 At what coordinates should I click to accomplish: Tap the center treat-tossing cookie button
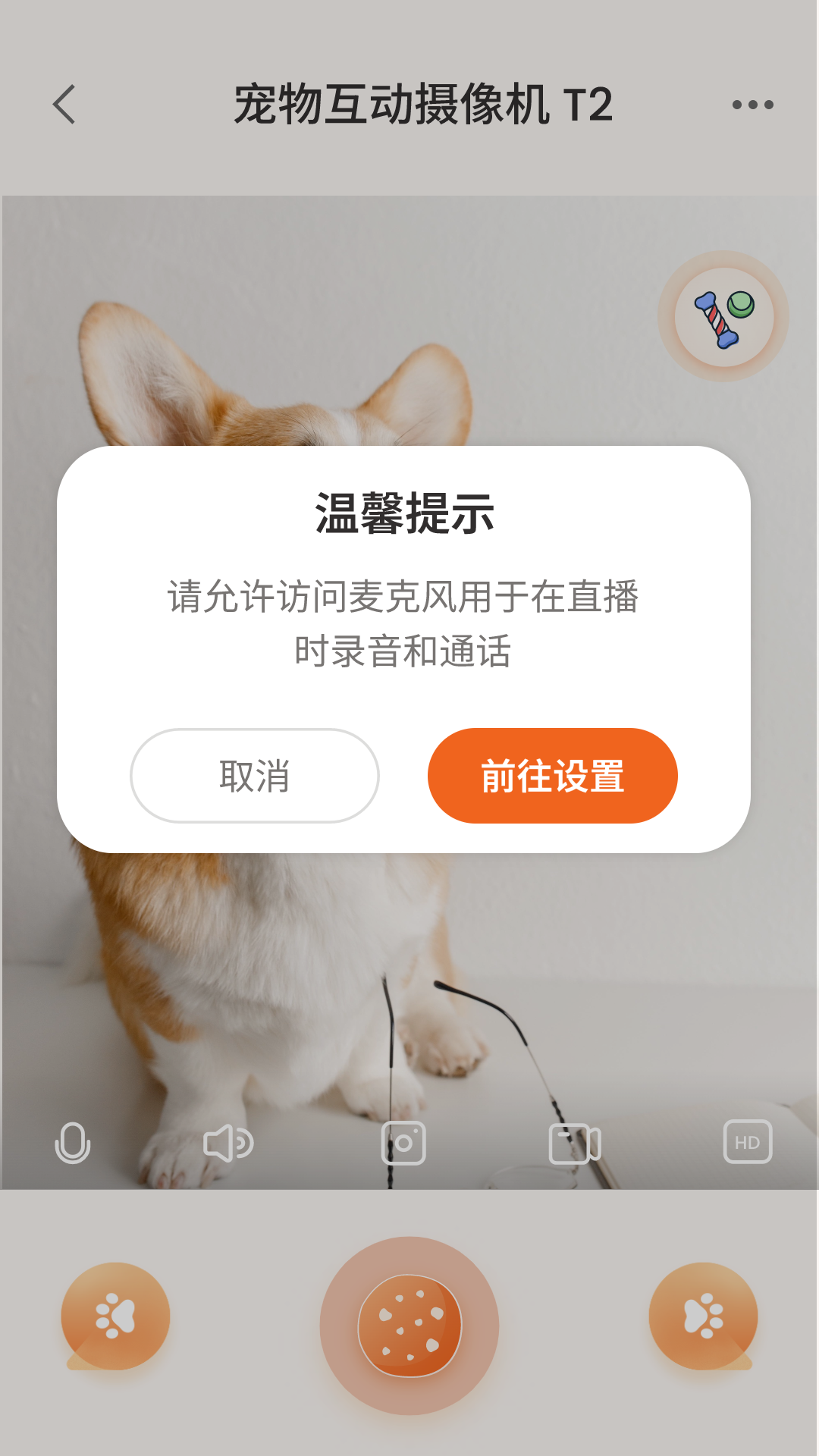(409, 1326)
